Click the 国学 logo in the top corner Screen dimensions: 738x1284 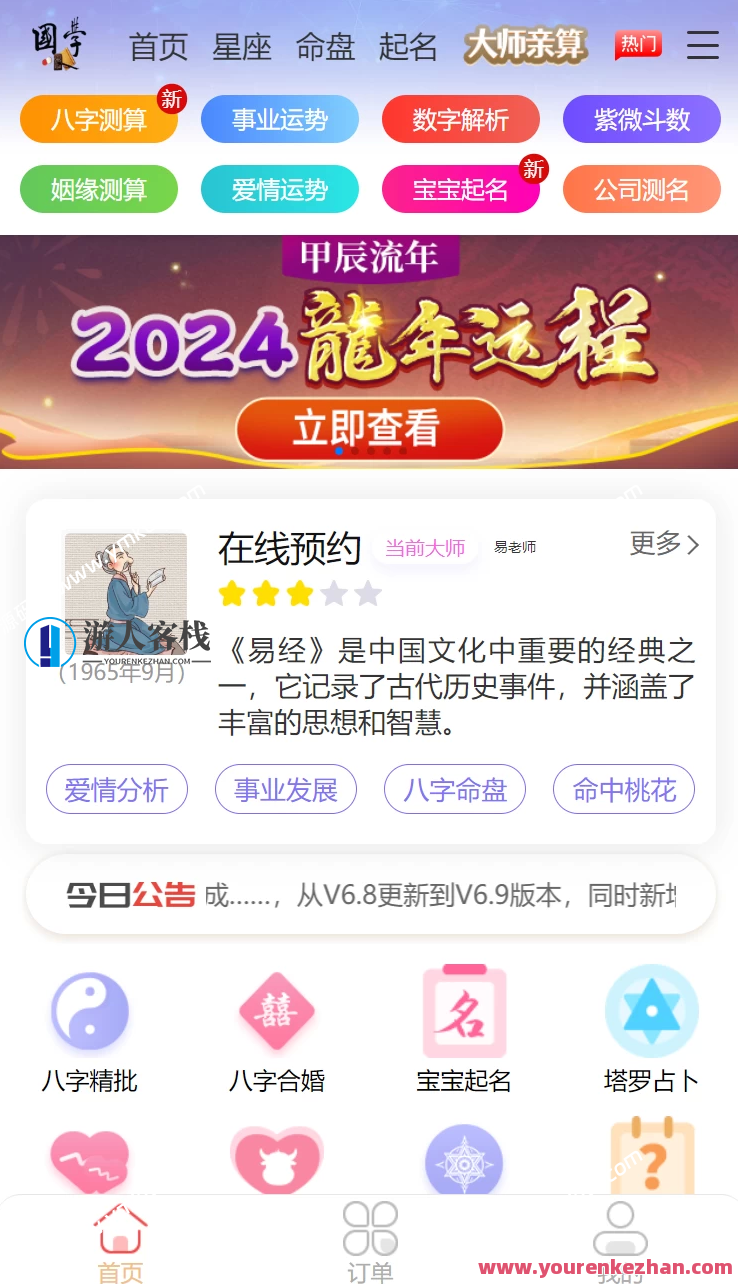58,44
